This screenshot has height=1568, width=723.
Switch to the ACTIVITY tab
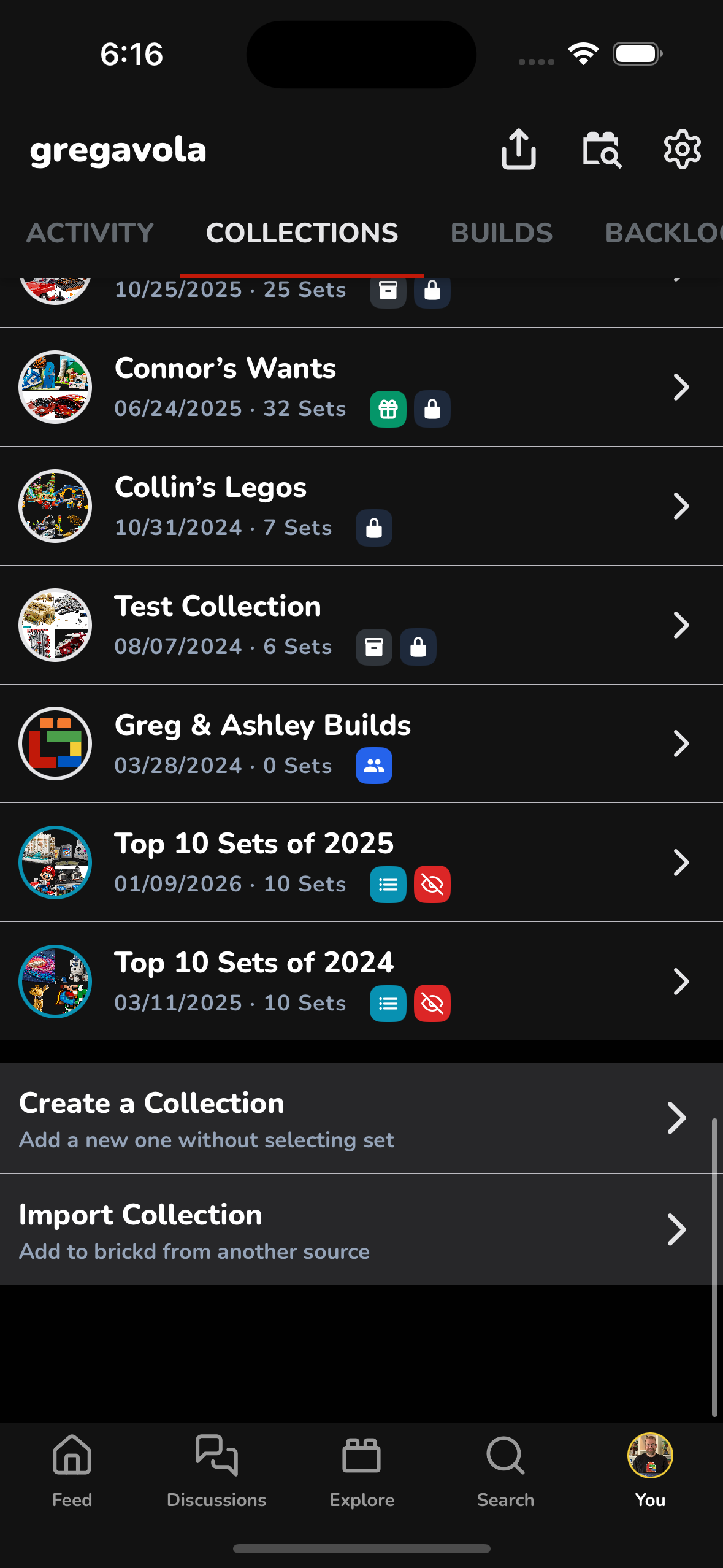coord(90,233)
